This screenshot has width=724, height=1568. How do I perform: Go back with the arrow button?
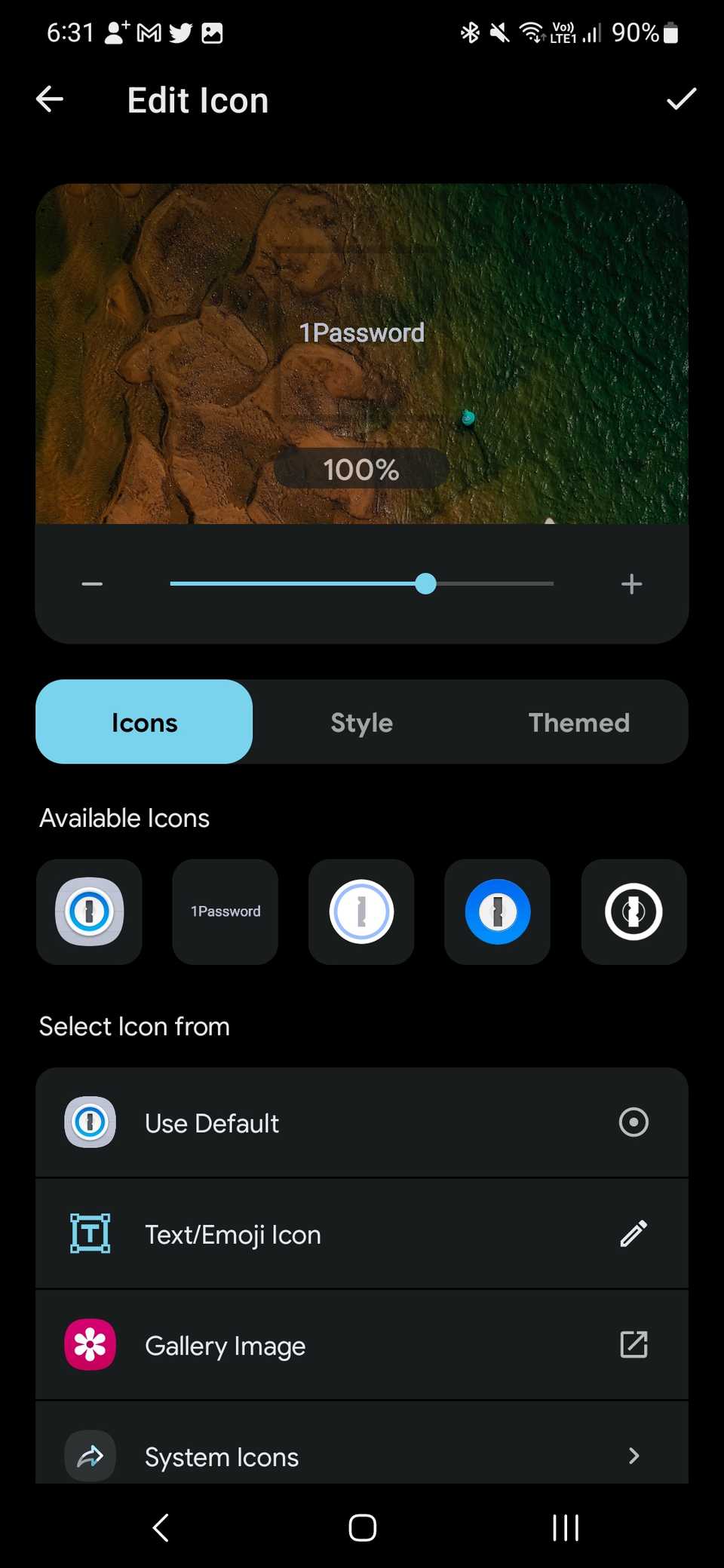tap(48, 99)
